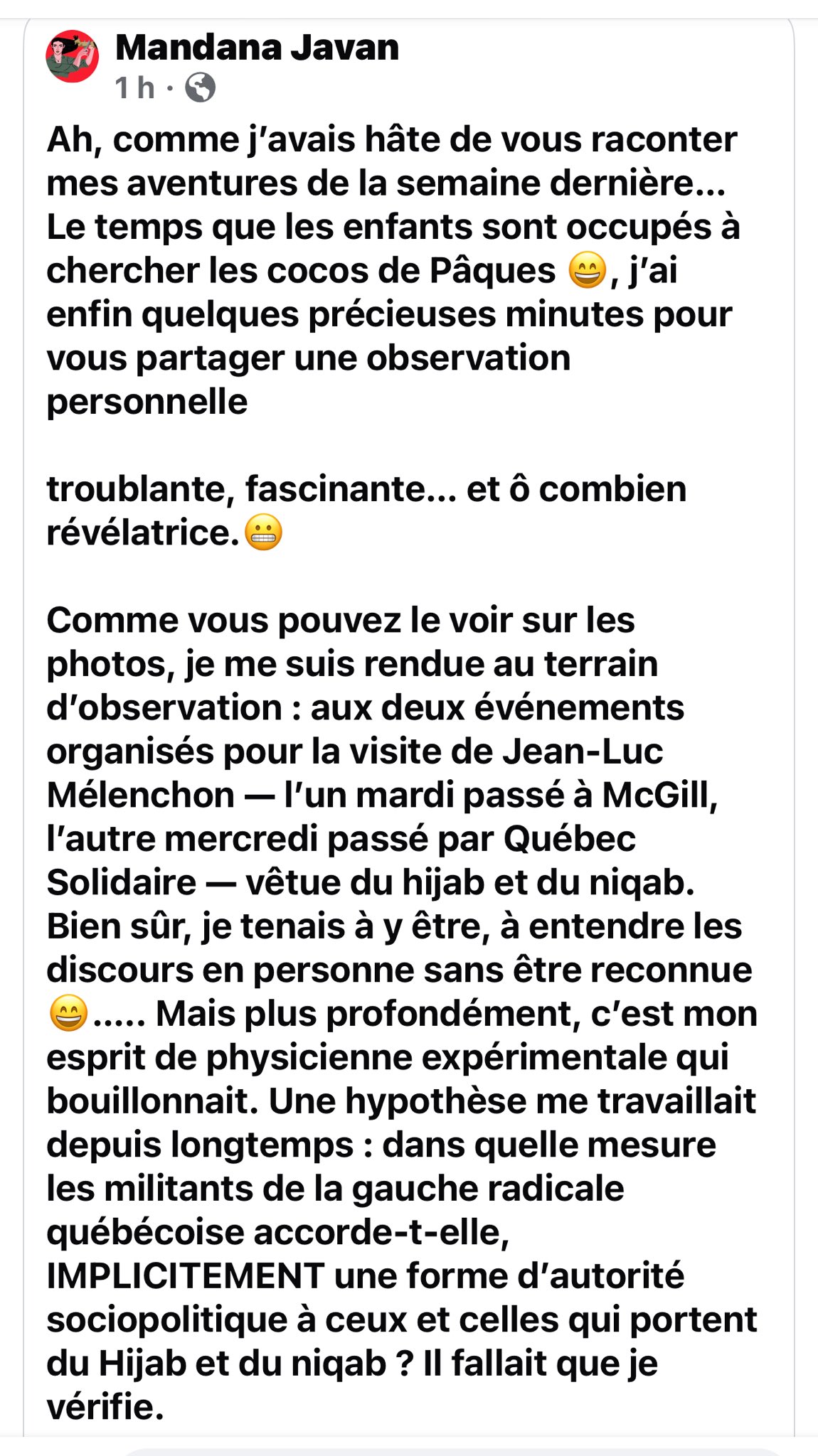Tap the public audience globe icon

click(201, 88)
